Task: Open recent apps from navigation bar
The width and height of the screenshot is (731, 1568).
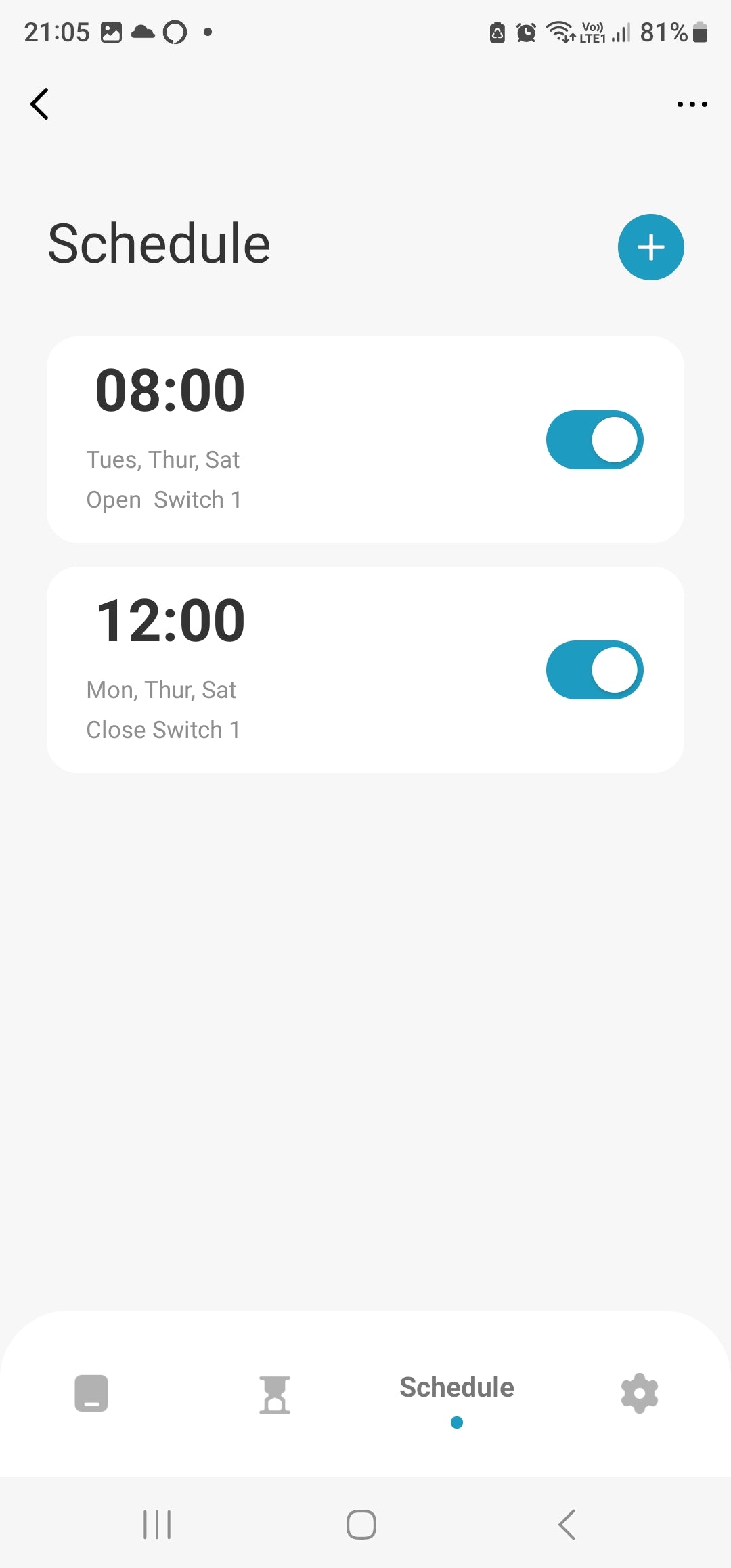Action: tap(157, 1525)
